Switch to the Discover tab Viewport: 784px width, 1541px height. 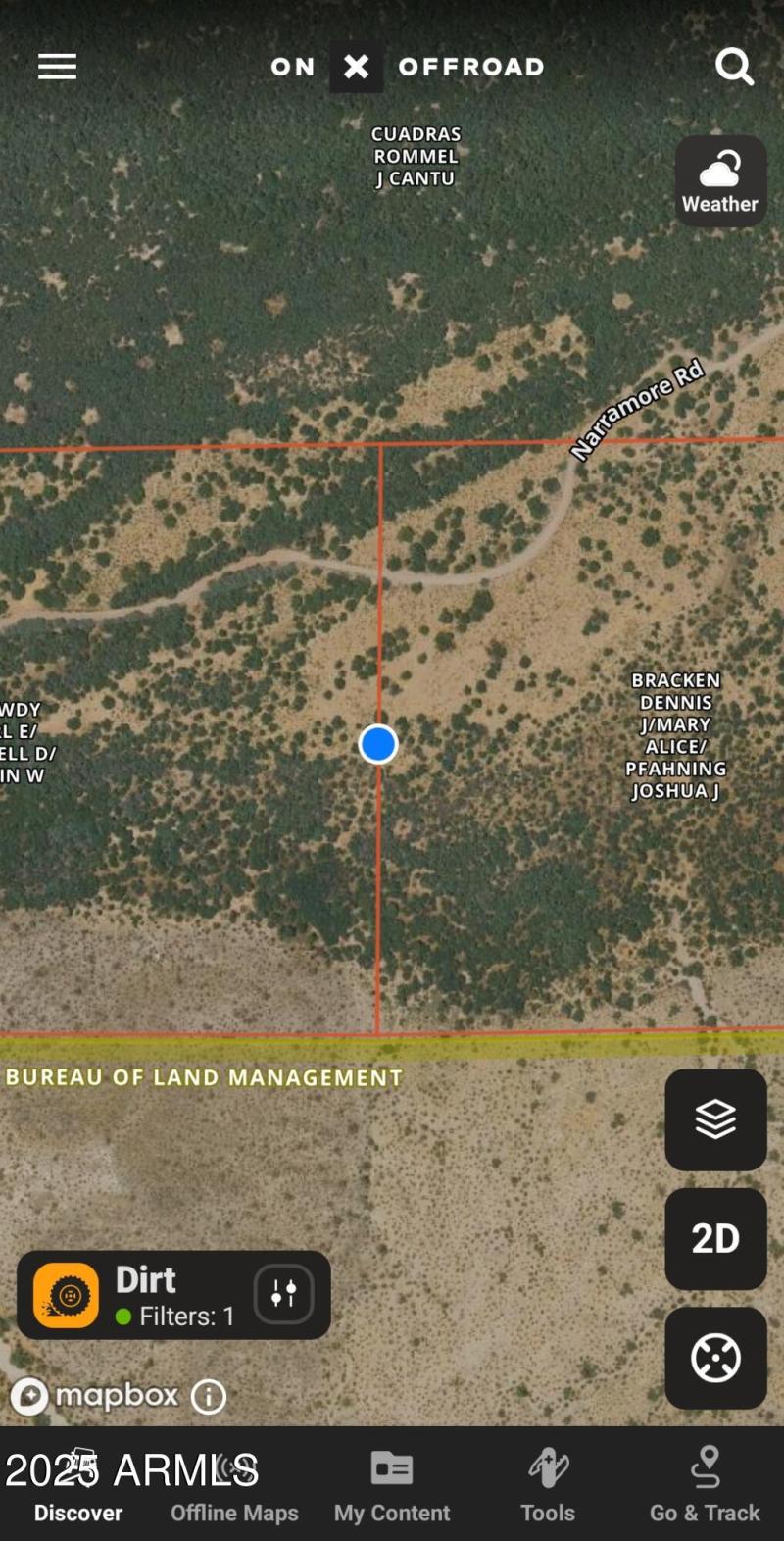[78, 1485]
